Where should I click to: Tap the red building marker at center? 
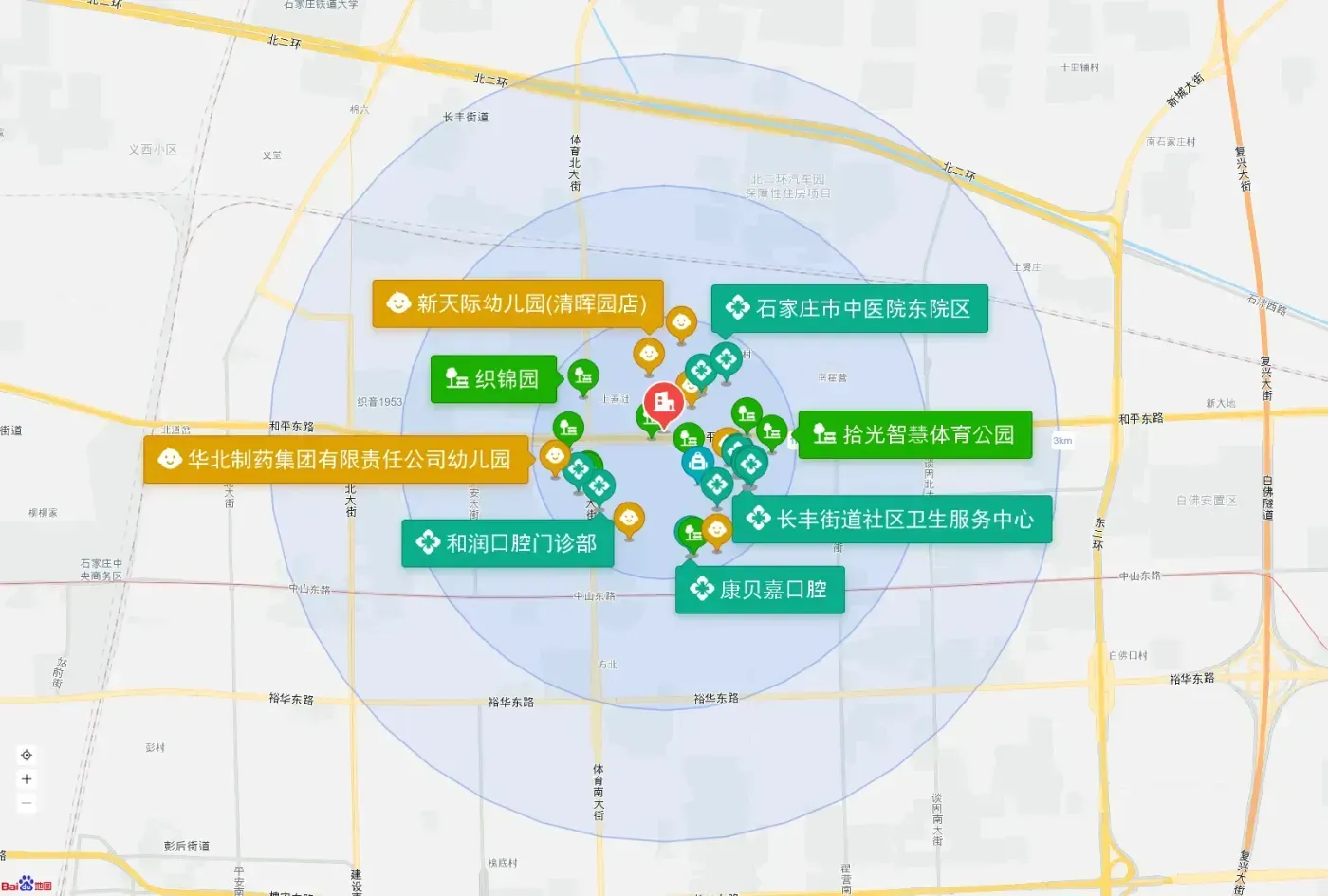[664, 405]
